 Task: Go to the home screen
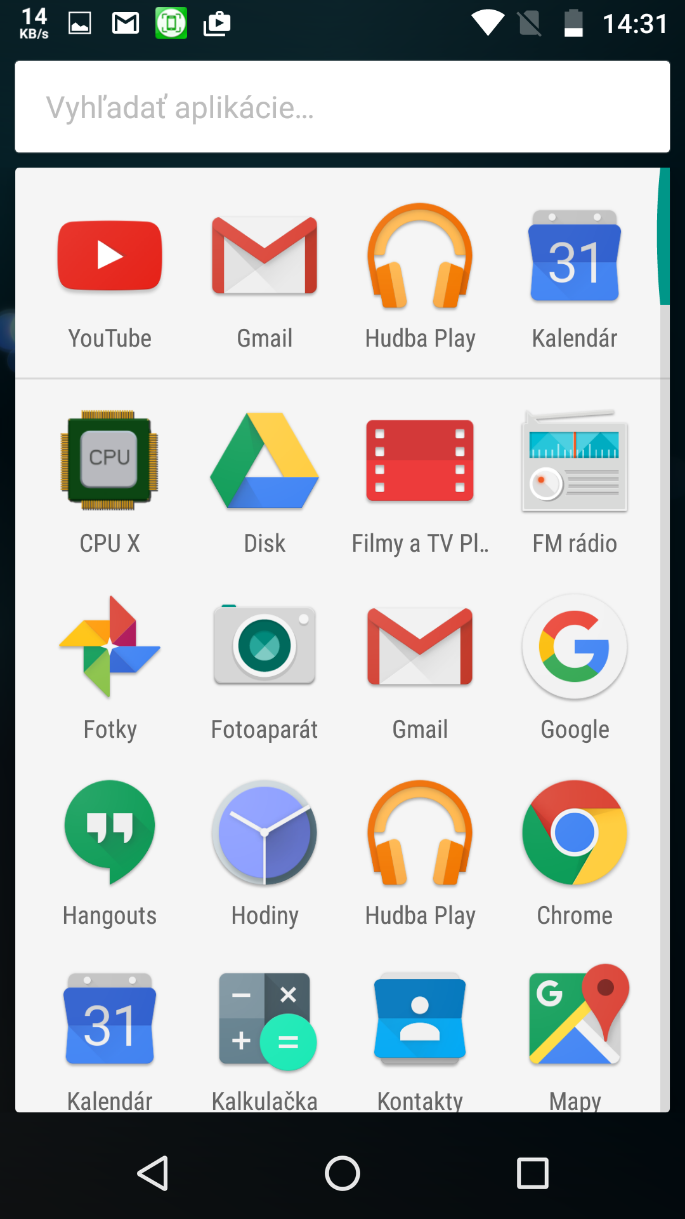[342, 1173]
